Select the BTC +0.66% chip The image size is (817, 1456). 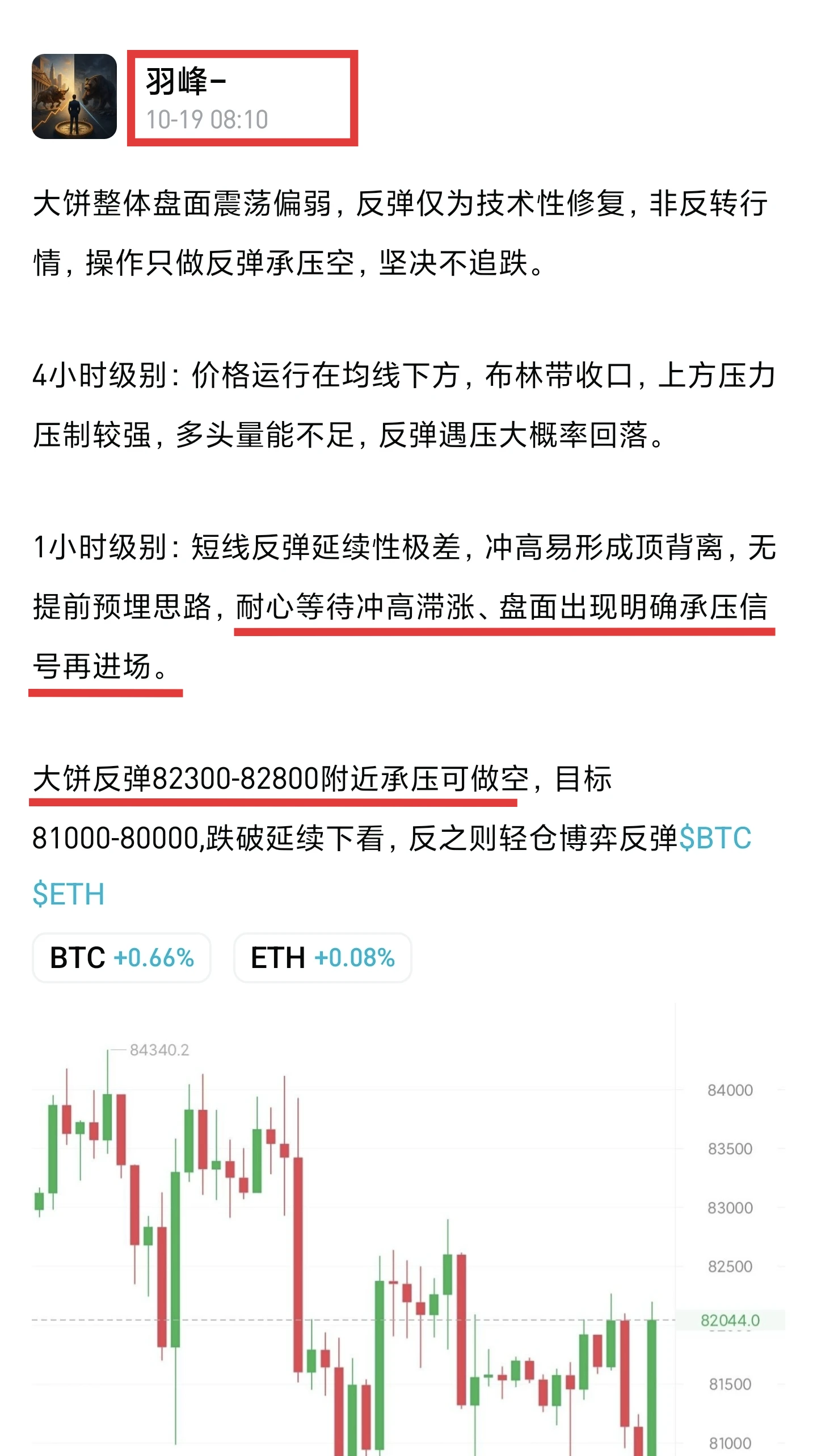pos(122,958)
